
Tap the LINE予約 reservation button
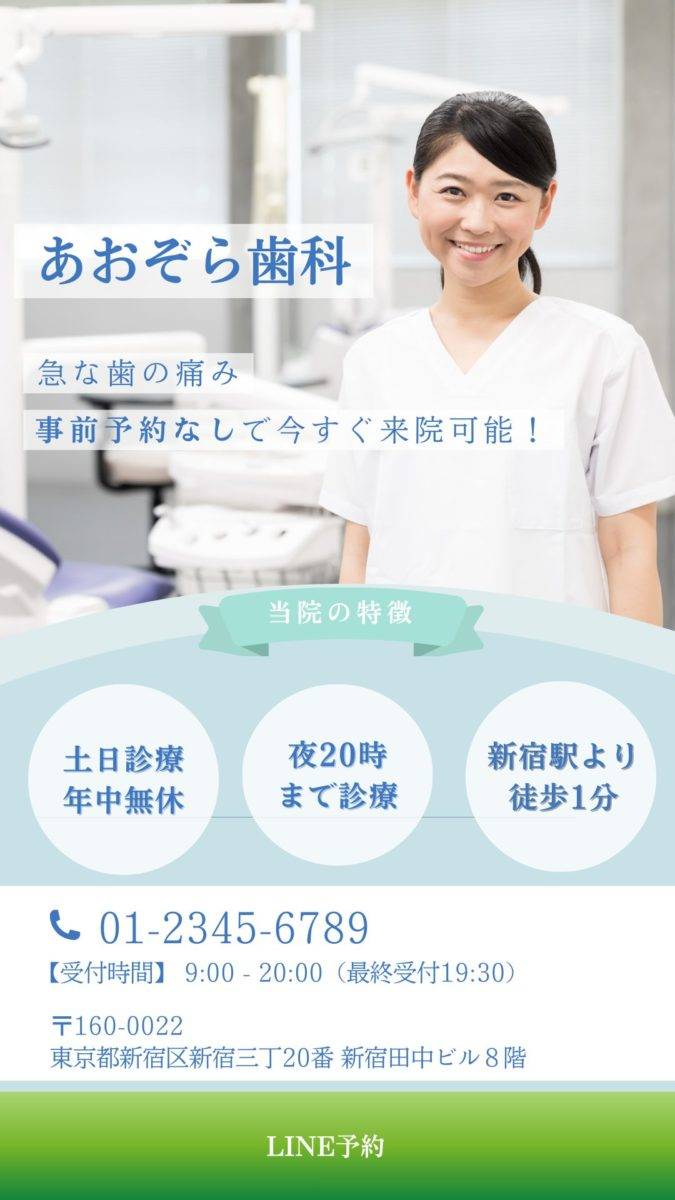[337, 1146]
